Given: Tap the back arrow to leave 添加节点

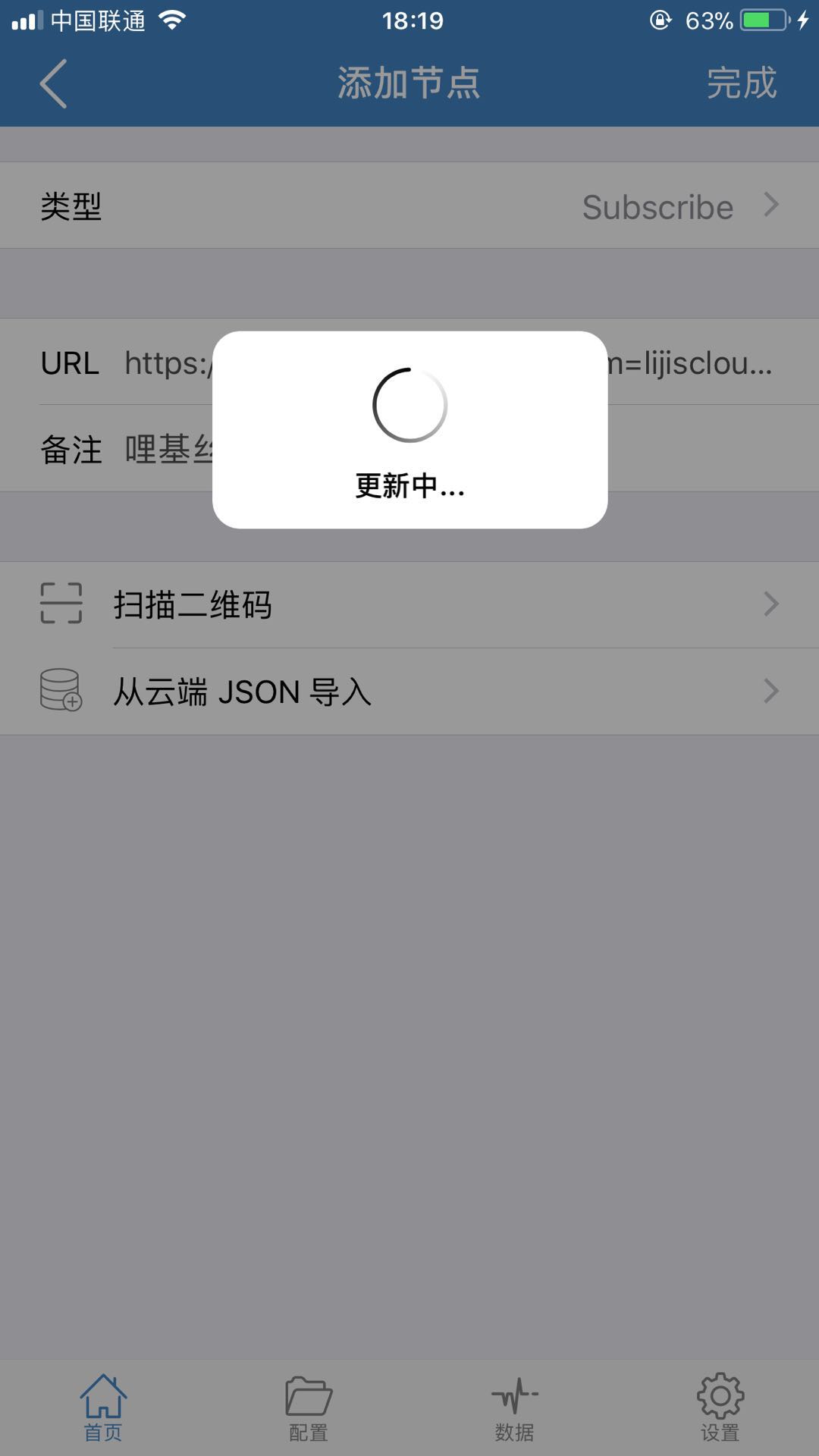Looking at the screenshot, I should [51, 82].
